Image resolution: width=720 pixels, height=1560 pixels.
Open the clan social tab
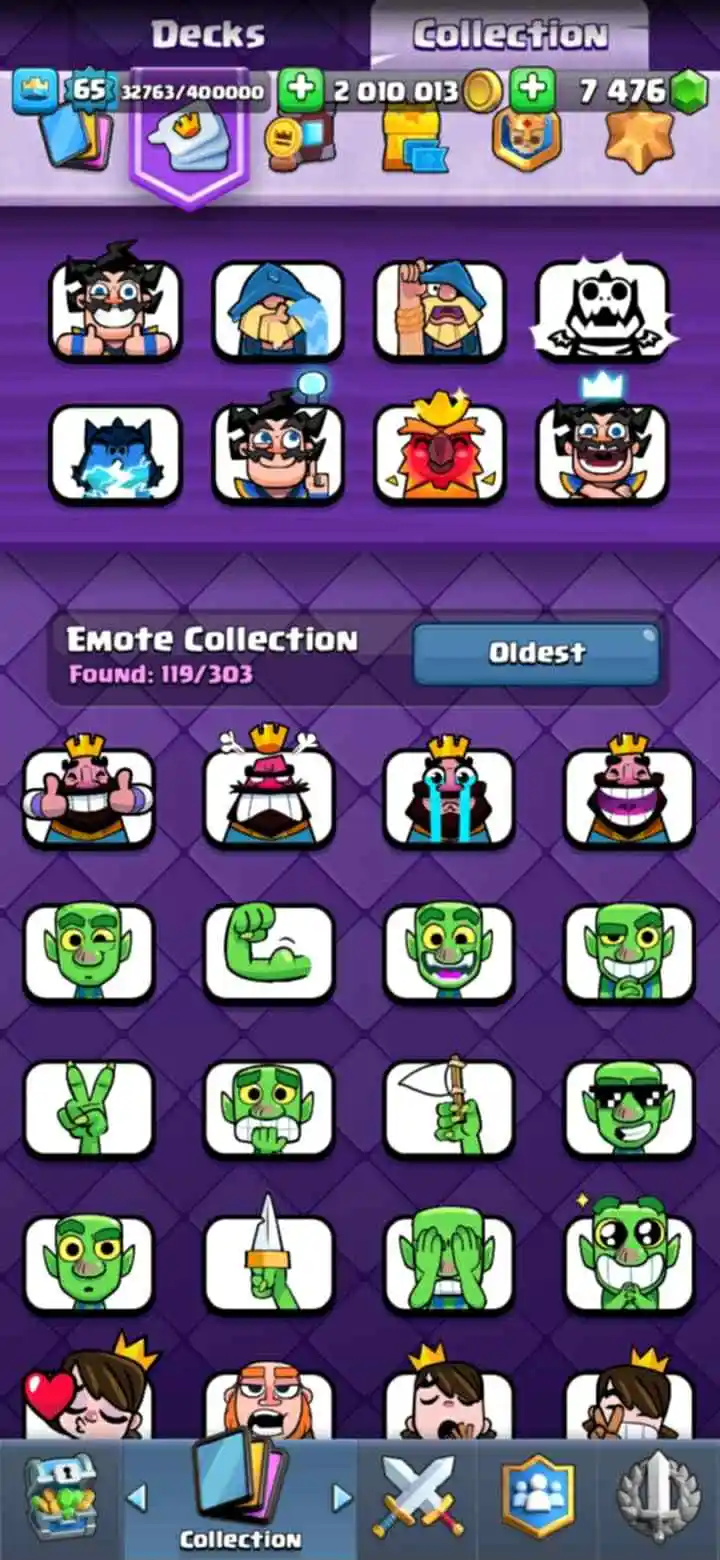(x=539, y=1498)
